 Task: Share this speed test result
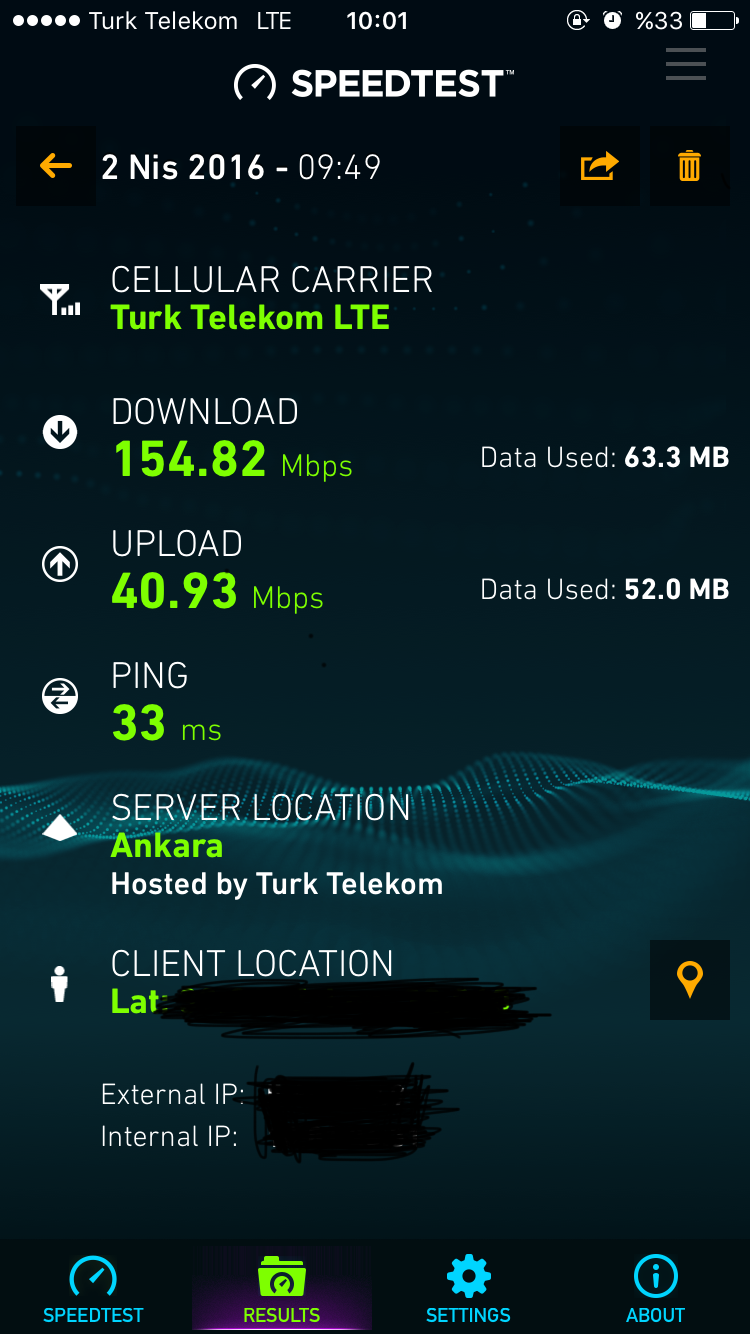point(600,166)
